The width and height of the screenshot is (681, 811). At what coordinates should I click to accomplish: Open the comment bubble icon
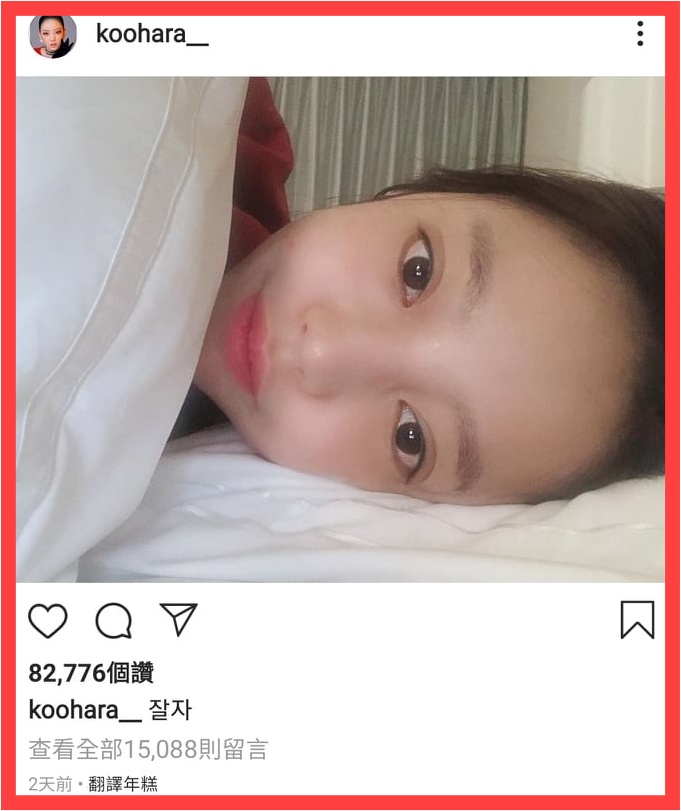pos(113,621)
